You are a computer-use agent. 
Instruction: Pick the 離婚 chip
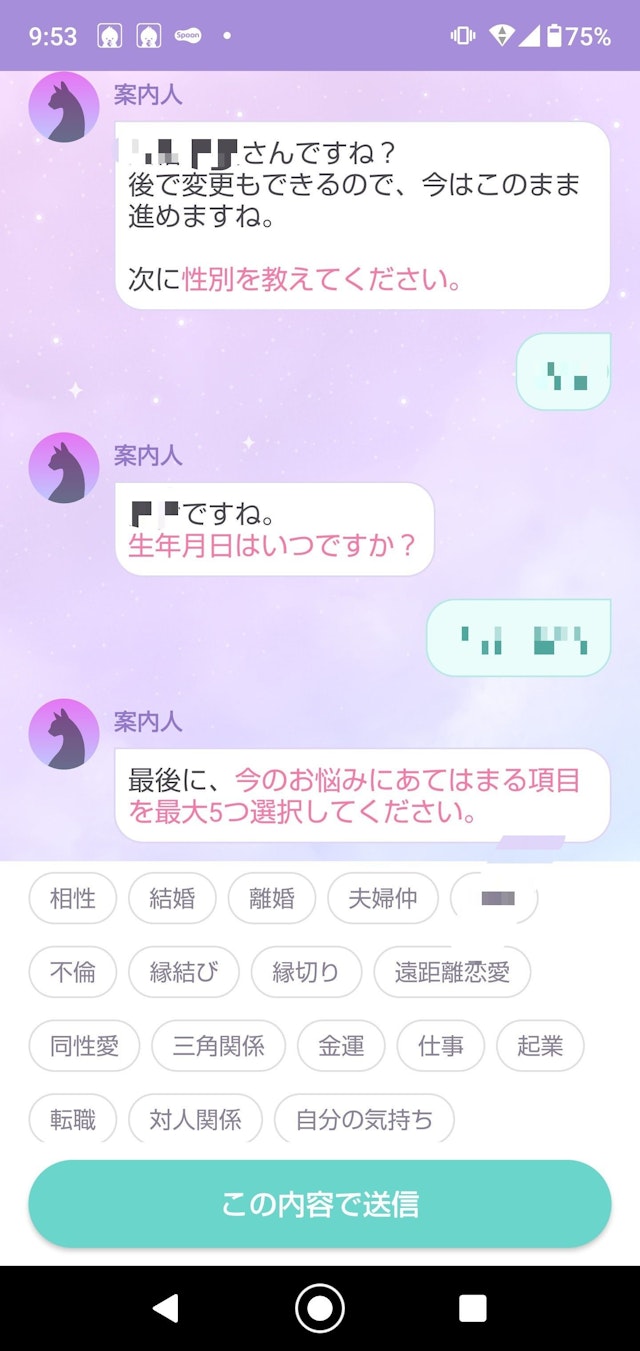click(272, 898)
